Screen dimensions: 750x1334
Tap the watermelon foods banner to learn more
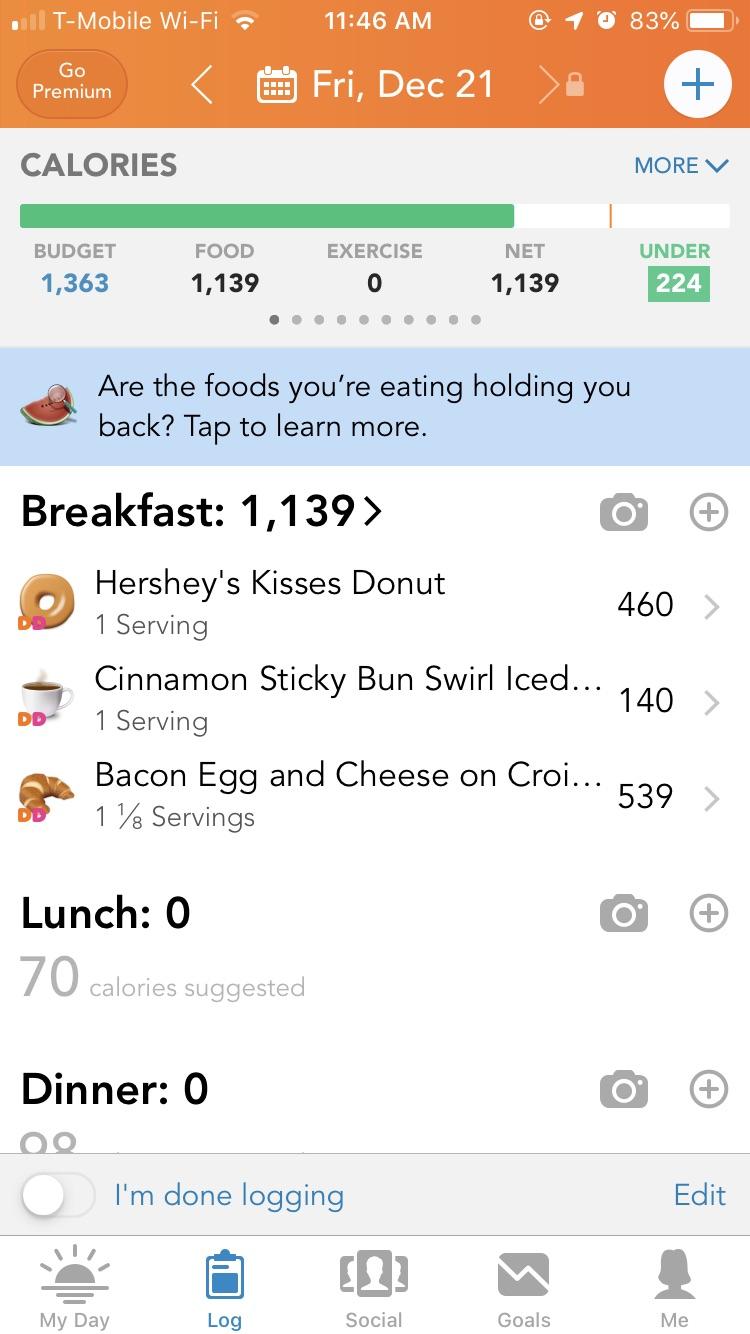(x=375, y=404)
